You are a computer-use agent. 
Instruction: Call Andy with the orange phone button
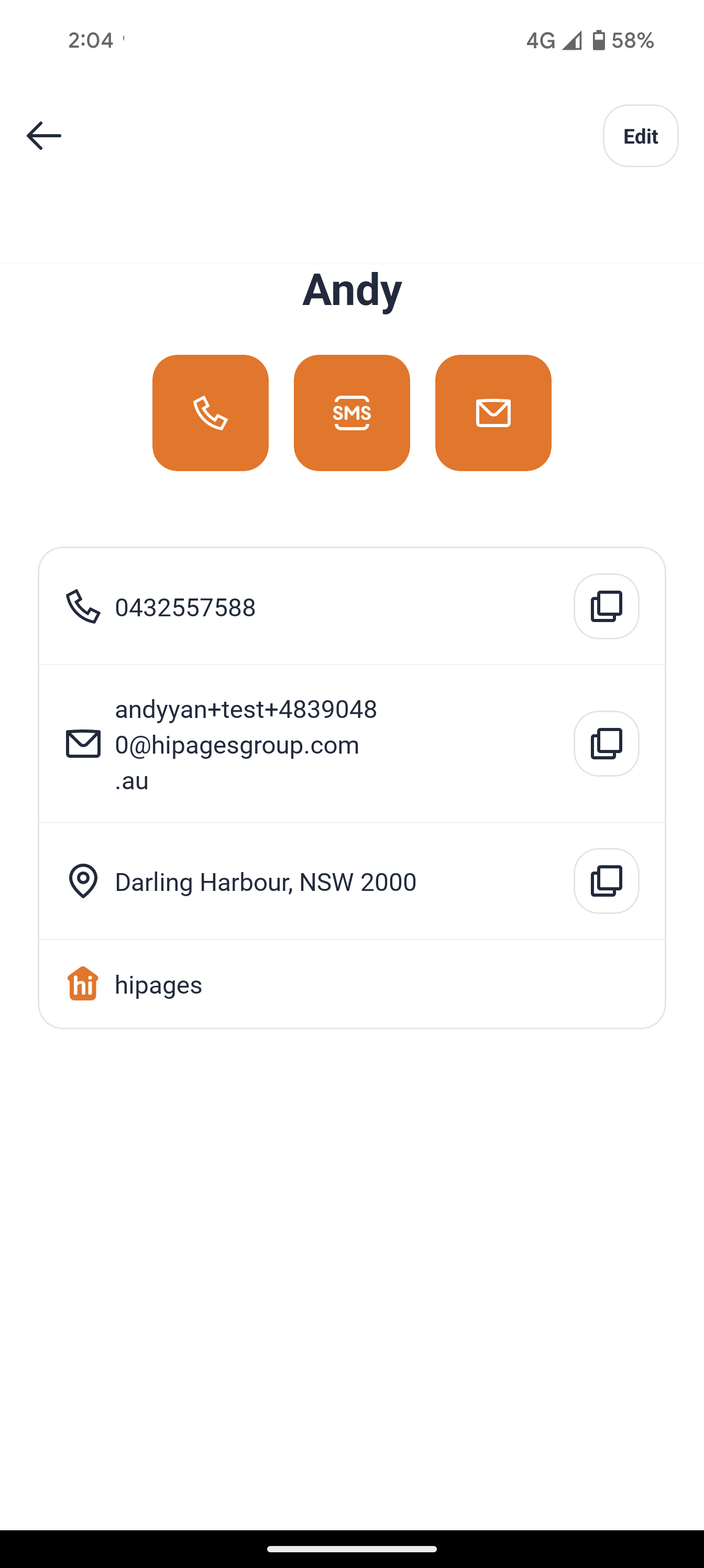[x=211, y=412]
